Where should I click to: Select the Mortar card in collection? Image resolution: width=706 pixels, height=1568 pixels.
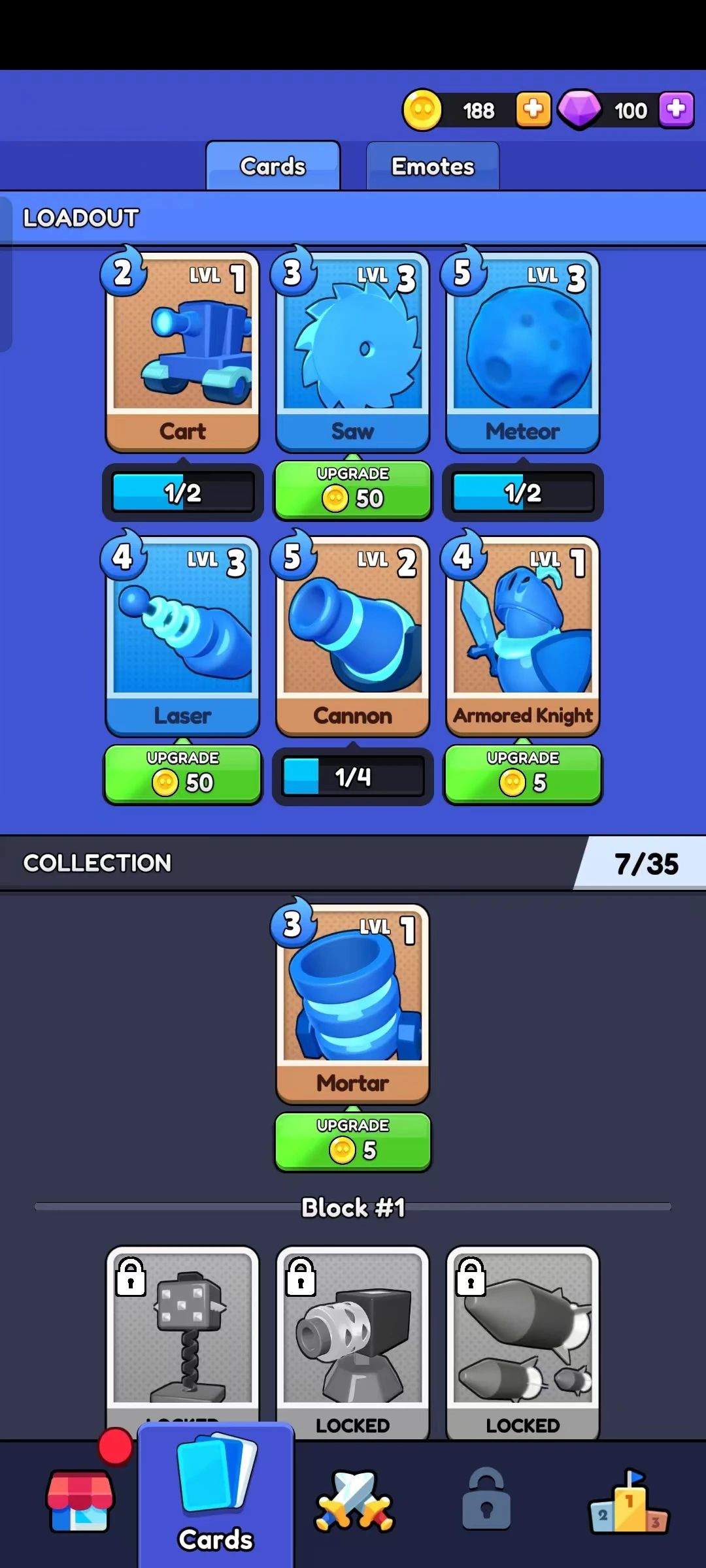(x=353, y=1003)
